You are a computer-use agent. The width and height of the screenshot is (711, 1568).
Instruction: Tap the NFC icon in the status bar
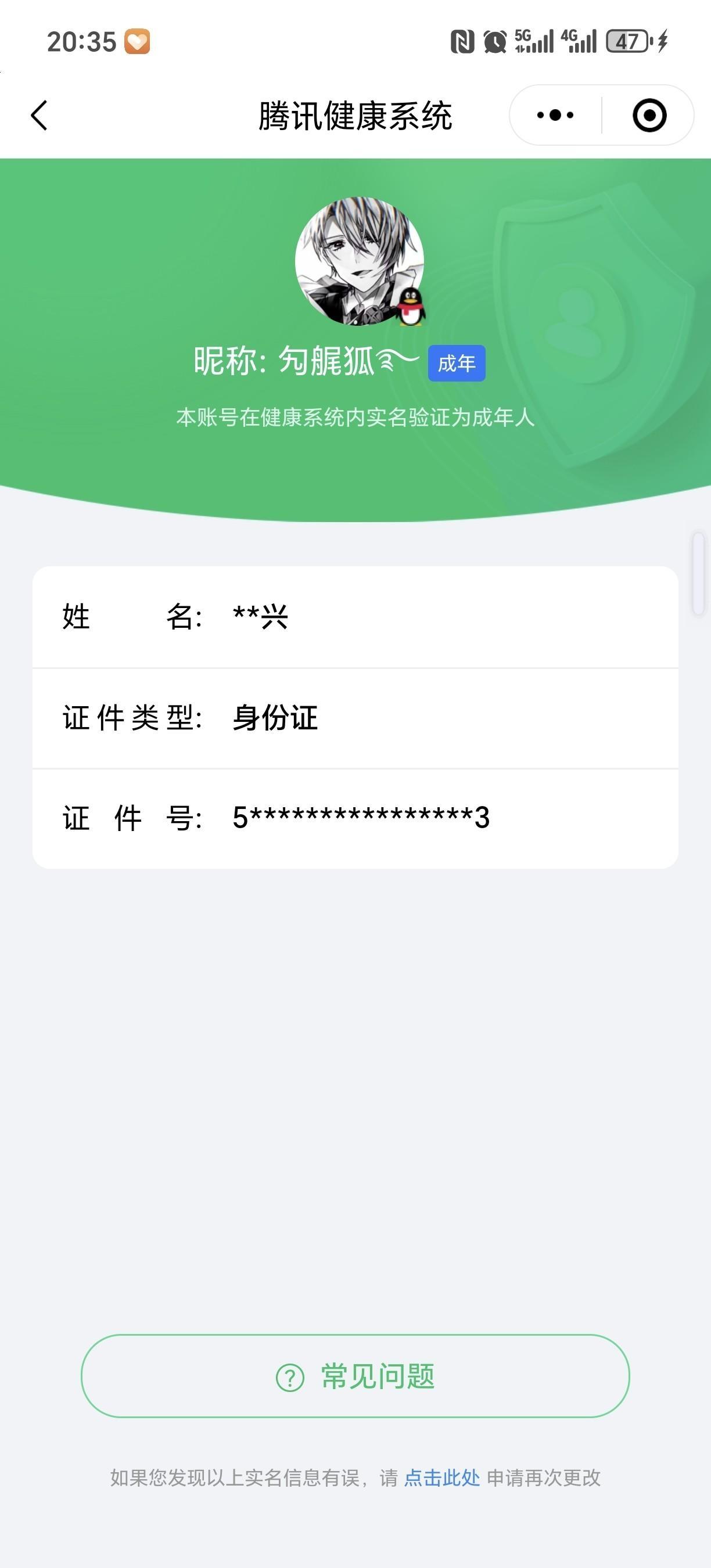pos(461,41)
